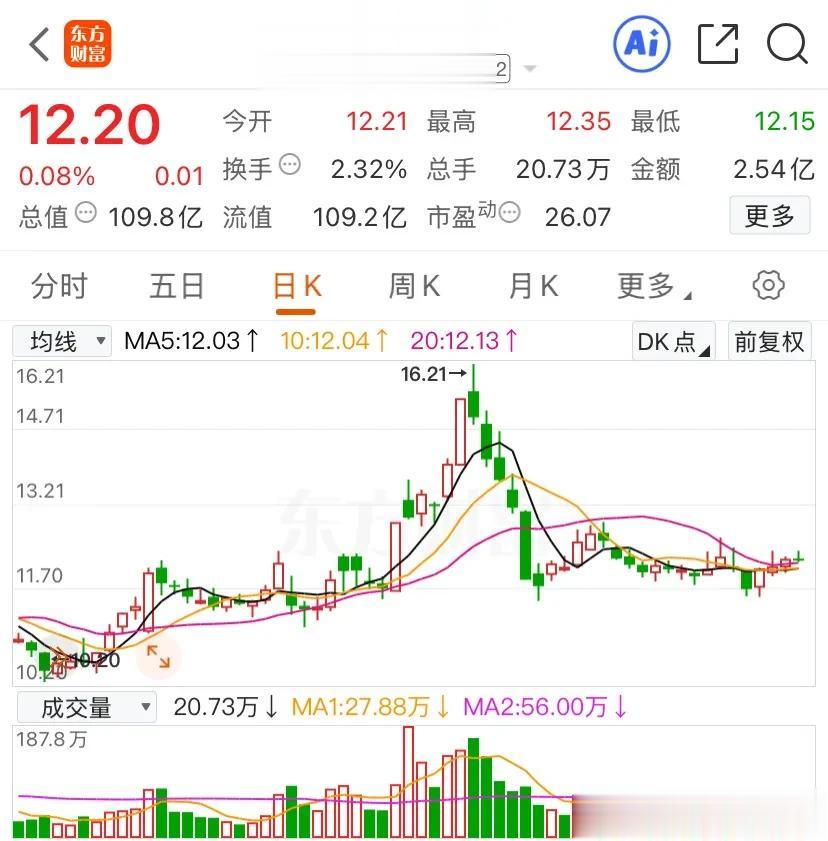Switch to the 周K chart tab

(414, 286)
